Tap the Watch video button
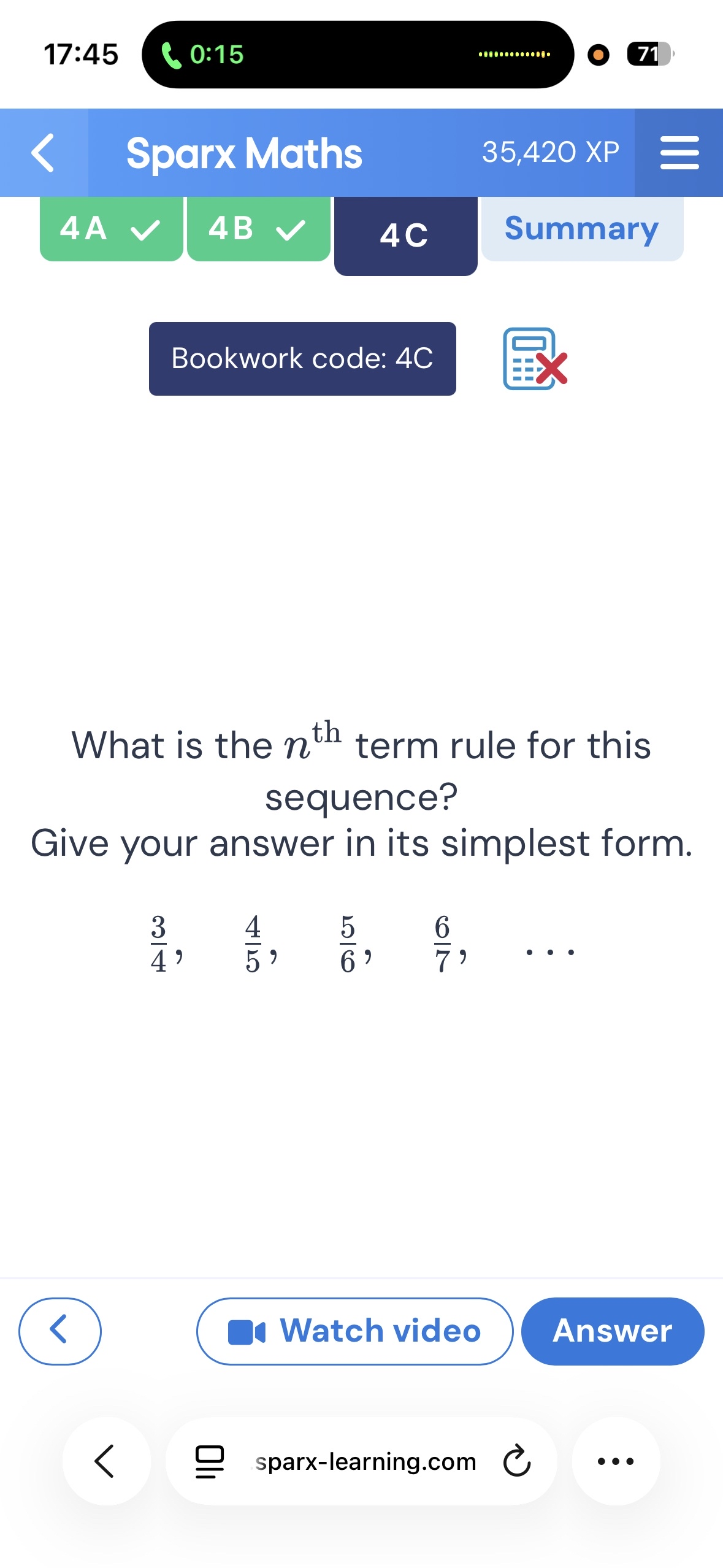 click(x=354, y=1331)
